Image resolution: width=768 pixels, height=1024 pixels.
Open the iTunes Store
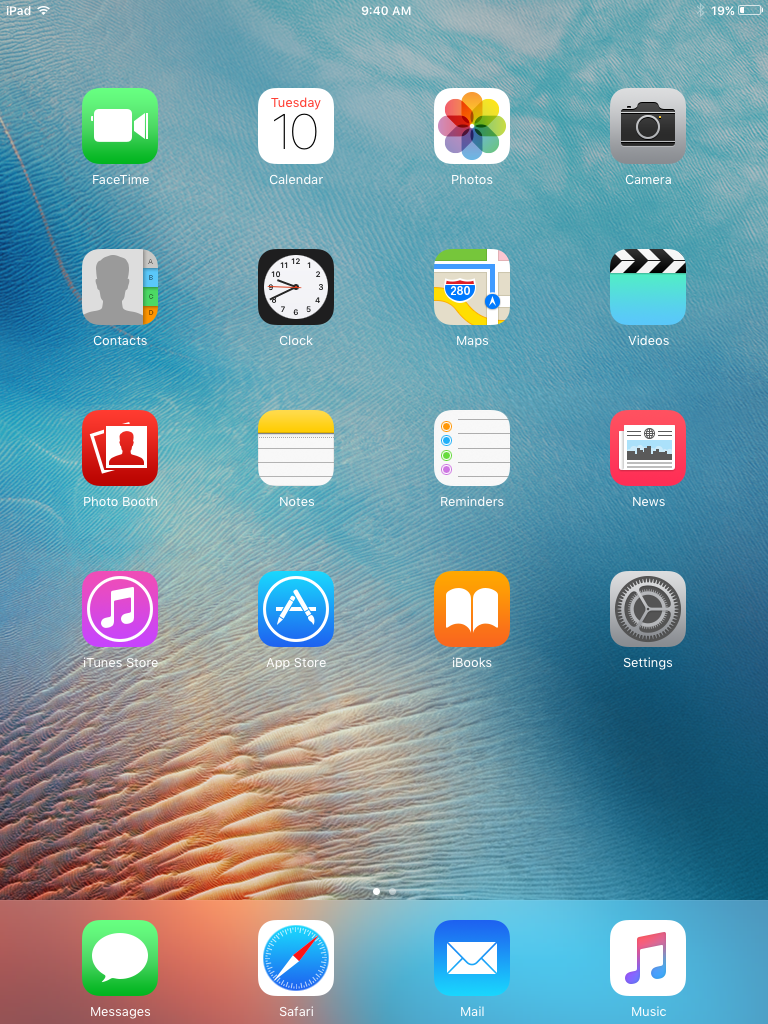pos(120,609)
